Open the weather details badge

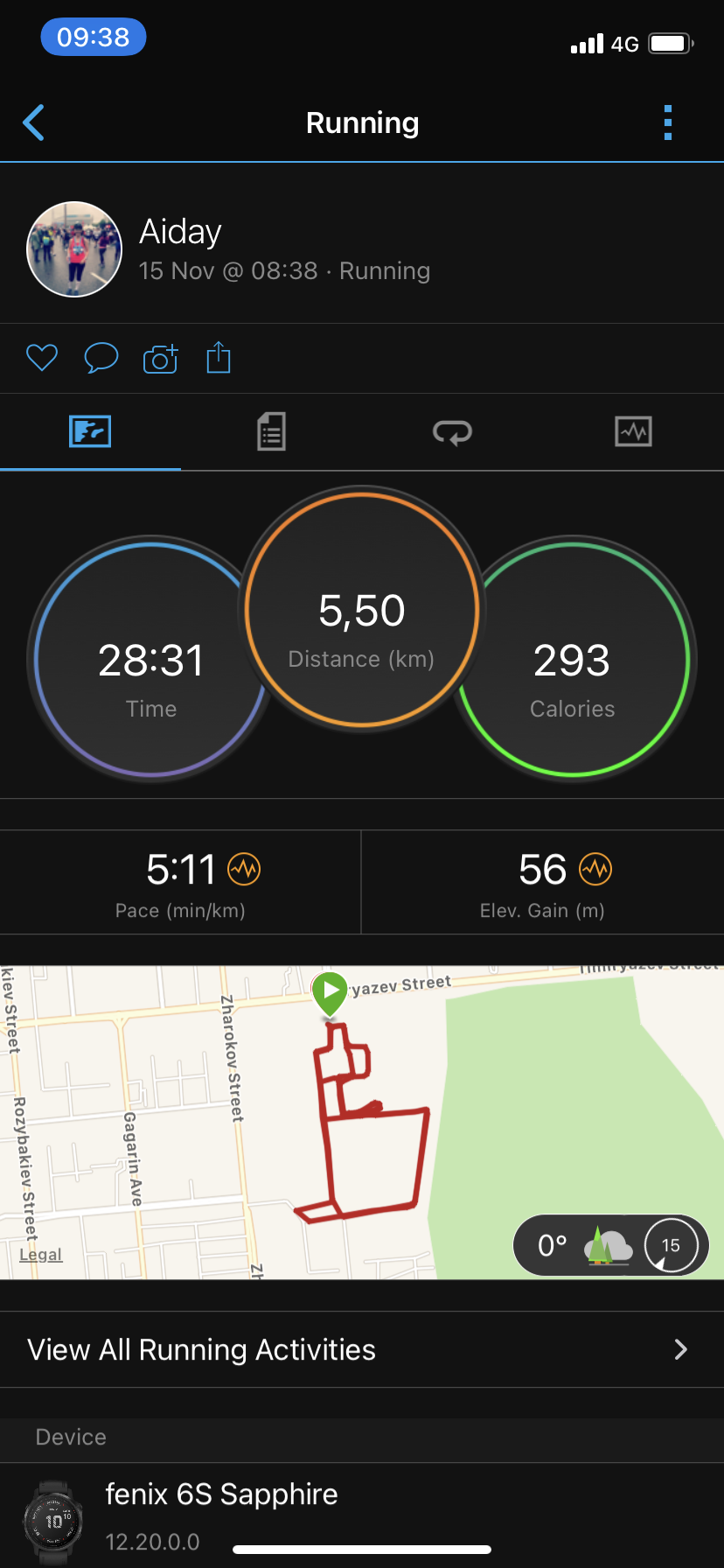(x=610, y=1245)
